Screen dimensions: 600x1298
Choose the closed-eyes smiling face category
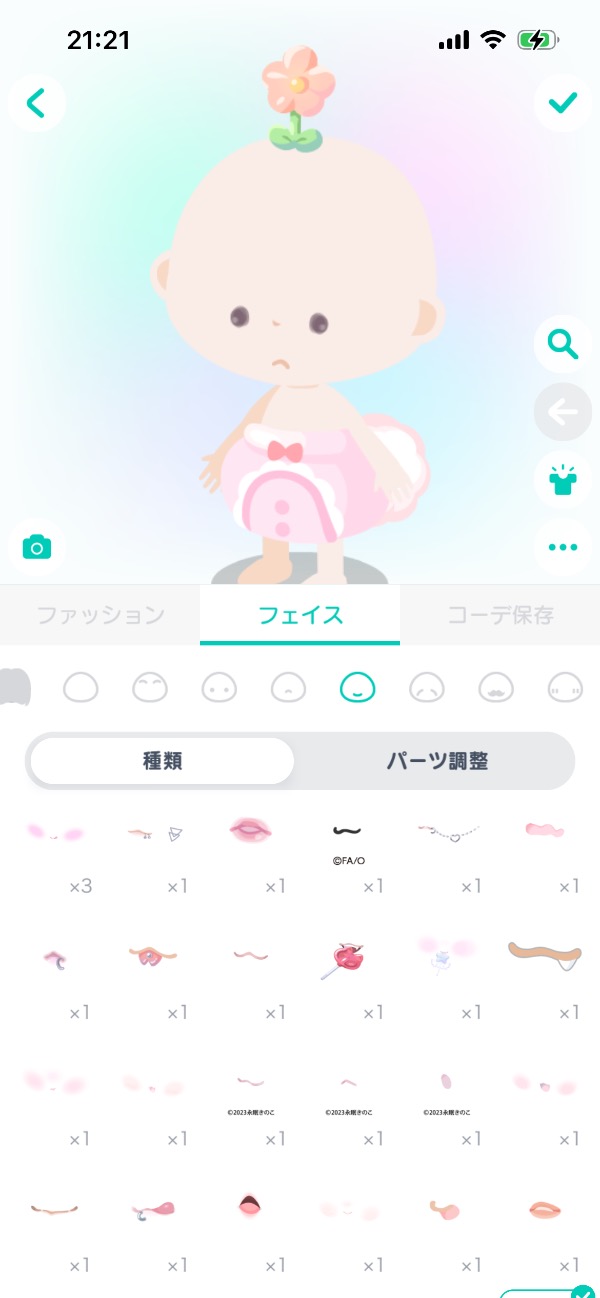[150, 687]
